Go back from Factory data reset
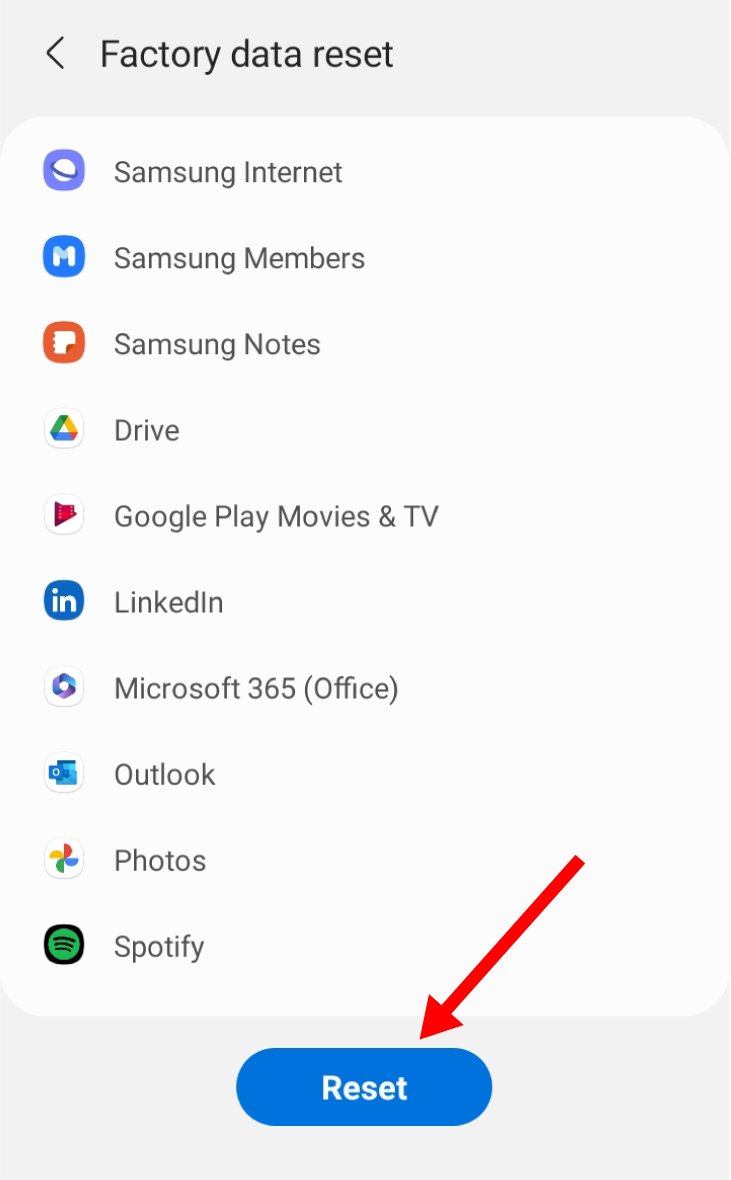This screenshot has height=1180, width=731. pyautogui.click(x=55, y=54)
